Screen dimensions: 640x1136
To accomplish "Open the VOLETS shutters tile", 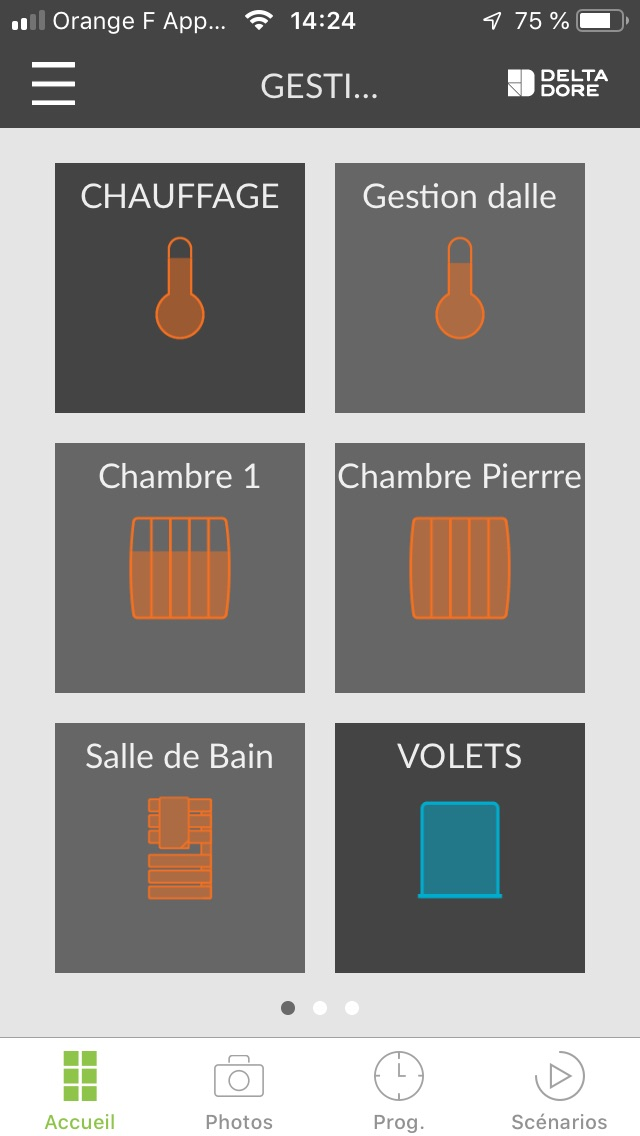I will [460, 848].
